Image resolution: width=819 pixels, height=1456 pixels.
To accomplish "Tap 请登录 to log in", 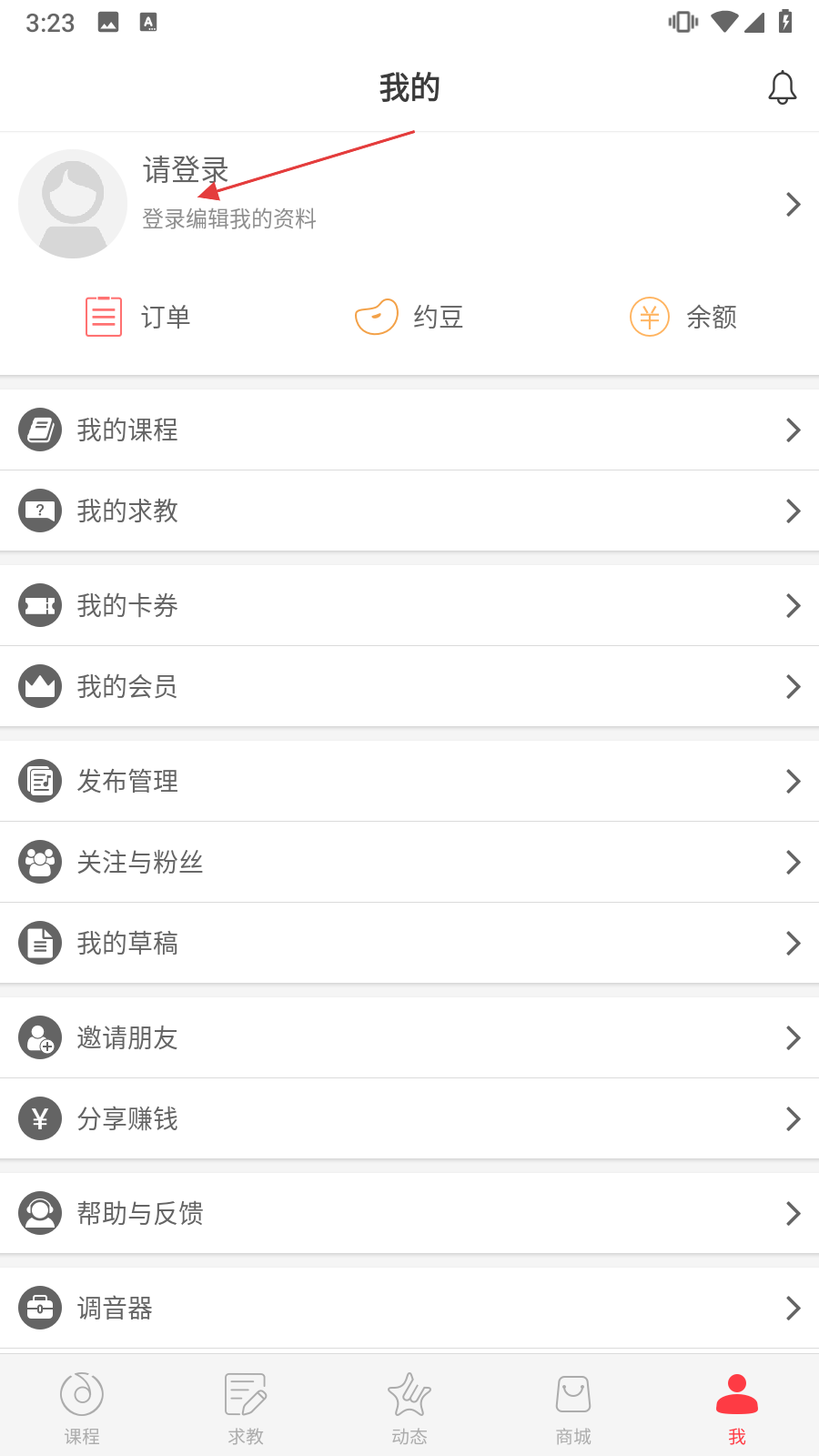I will coord(186,171).
